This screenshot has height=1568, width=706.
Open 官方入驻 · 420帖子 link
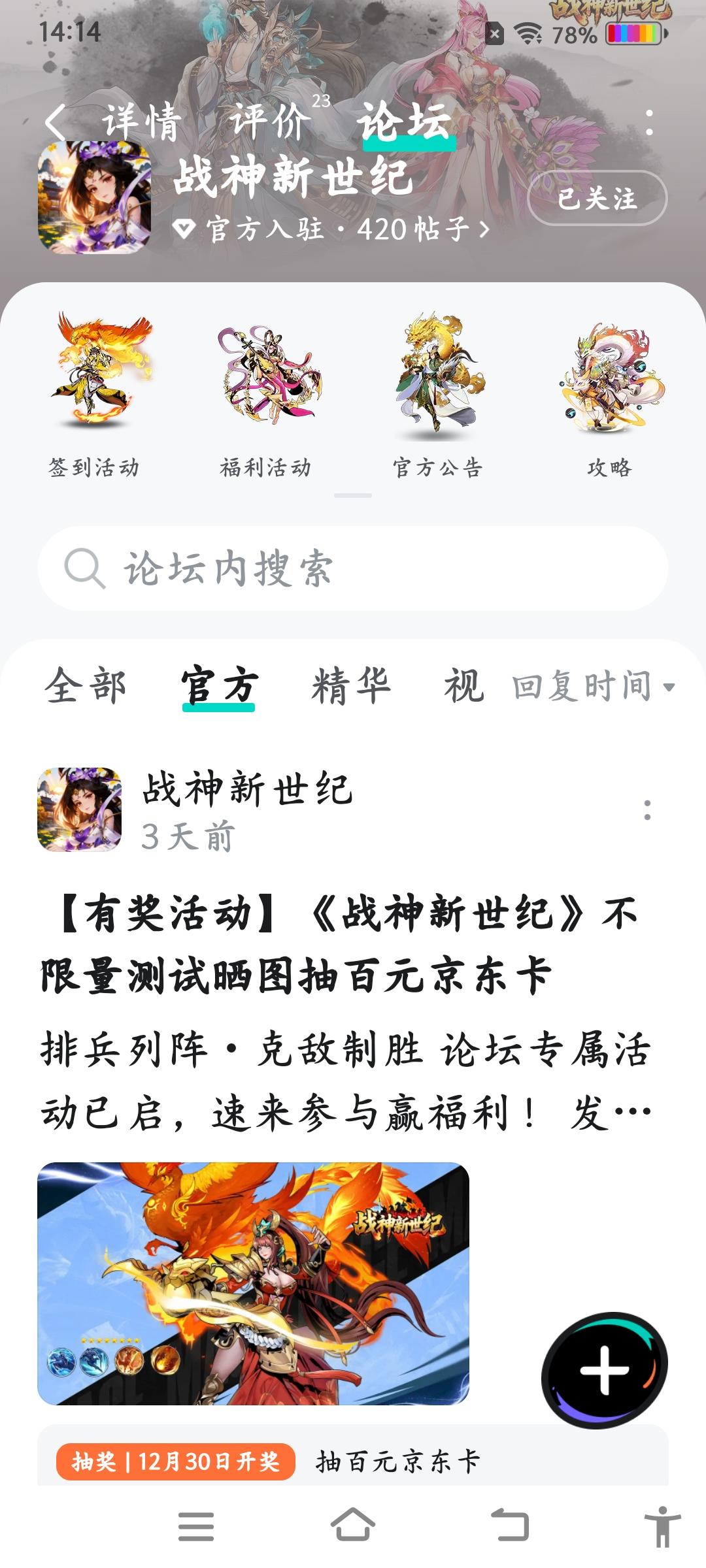[x=346, y=229]
